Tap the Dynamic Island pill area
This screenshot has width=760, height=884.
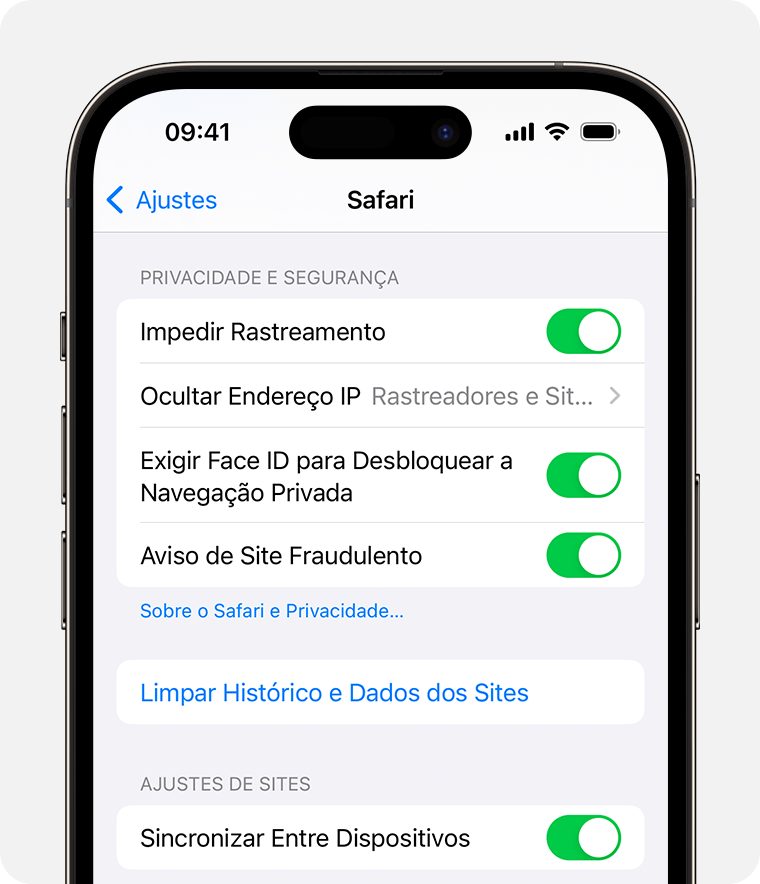point(380,132)
